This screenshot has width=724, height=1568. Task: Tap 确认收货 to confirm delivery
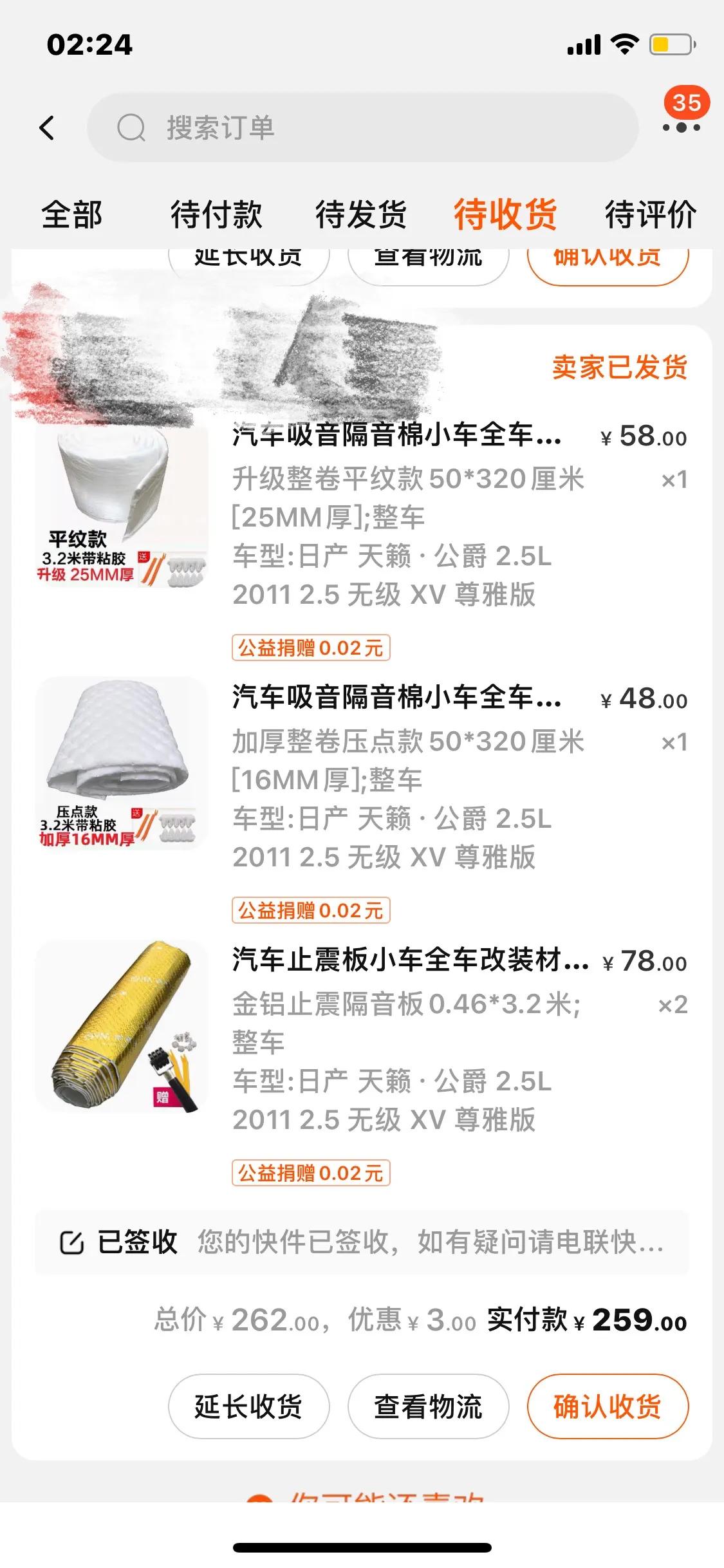(x=607, y=1407)
